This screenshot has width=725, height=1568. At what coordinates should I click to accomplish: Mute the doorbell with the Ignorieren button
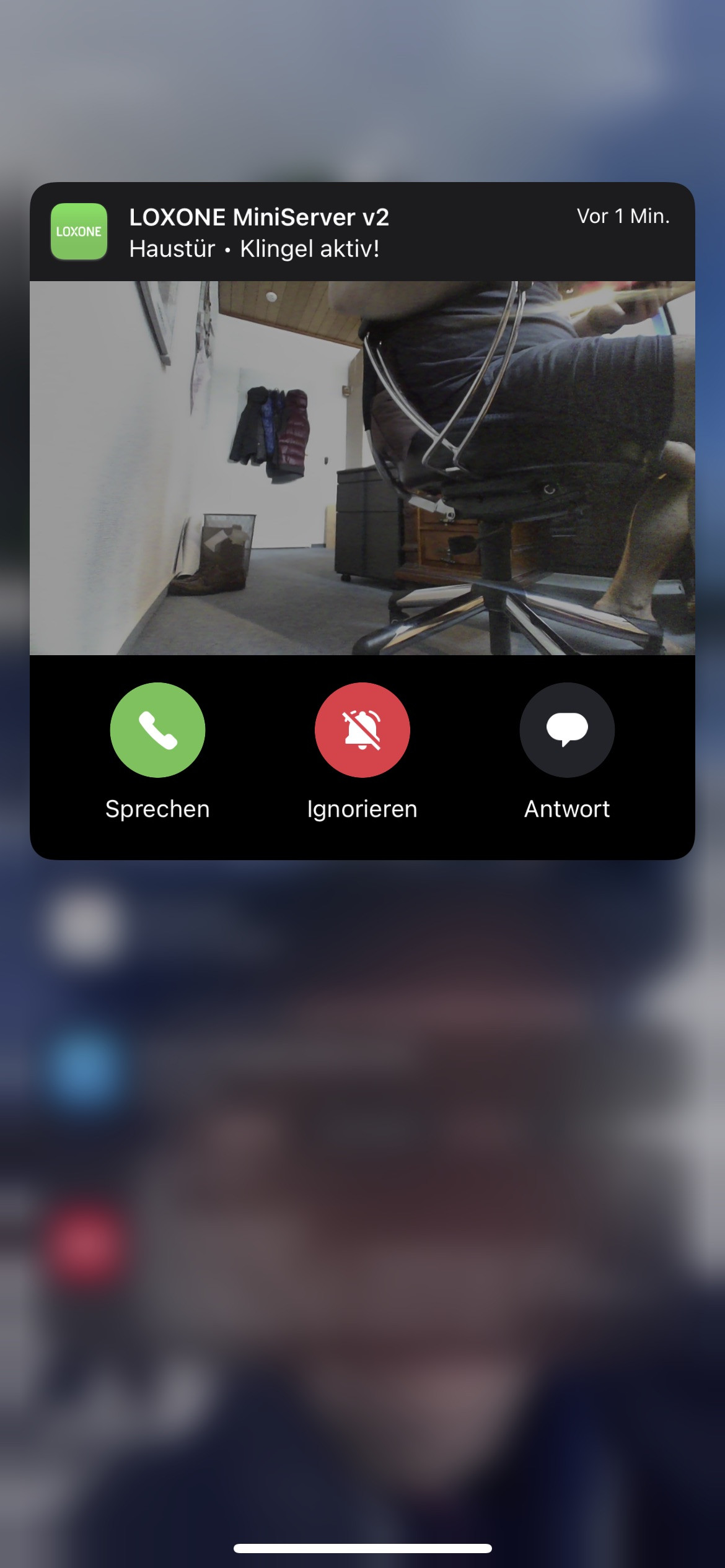click(362, 730)
